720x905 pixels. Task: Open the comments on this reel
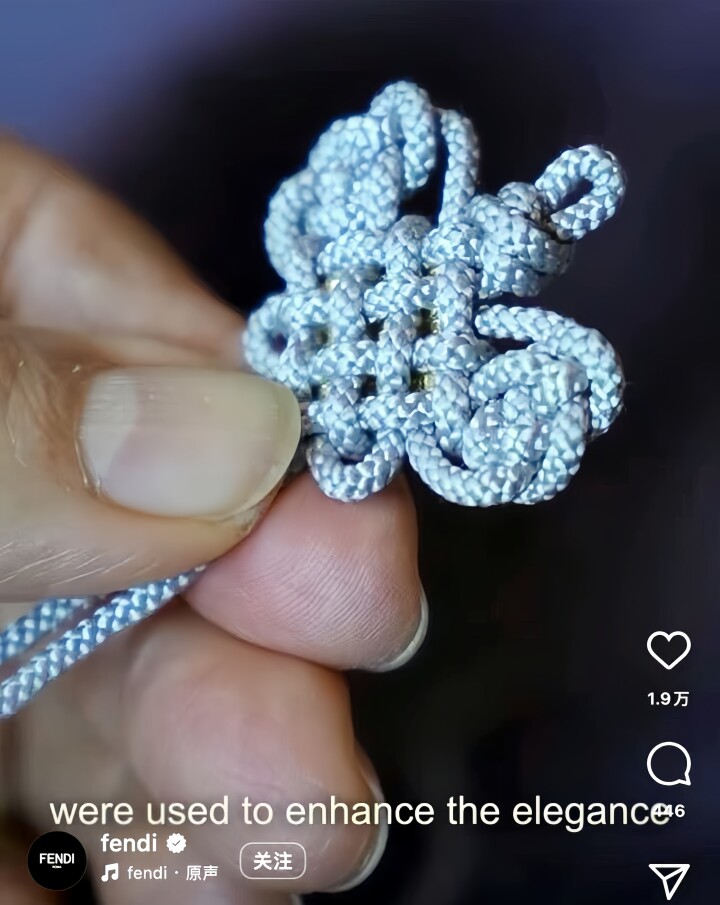point(668,765)
